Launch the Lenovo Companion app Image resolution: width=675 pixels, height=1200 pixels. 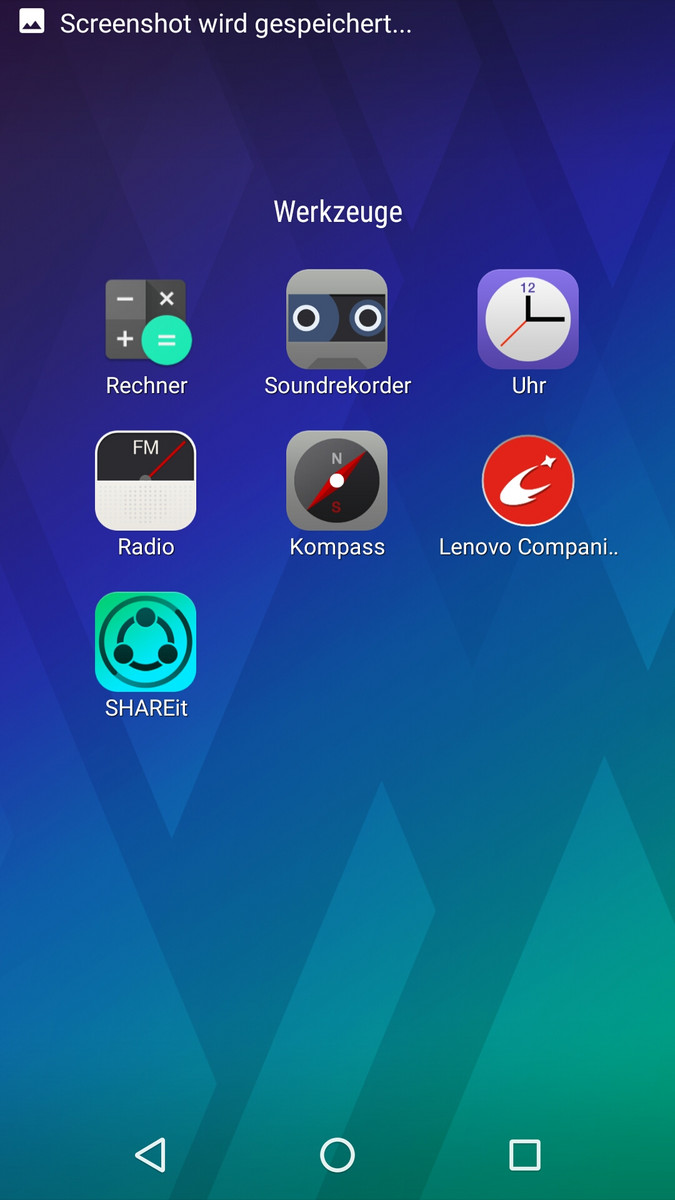(528, 481)
